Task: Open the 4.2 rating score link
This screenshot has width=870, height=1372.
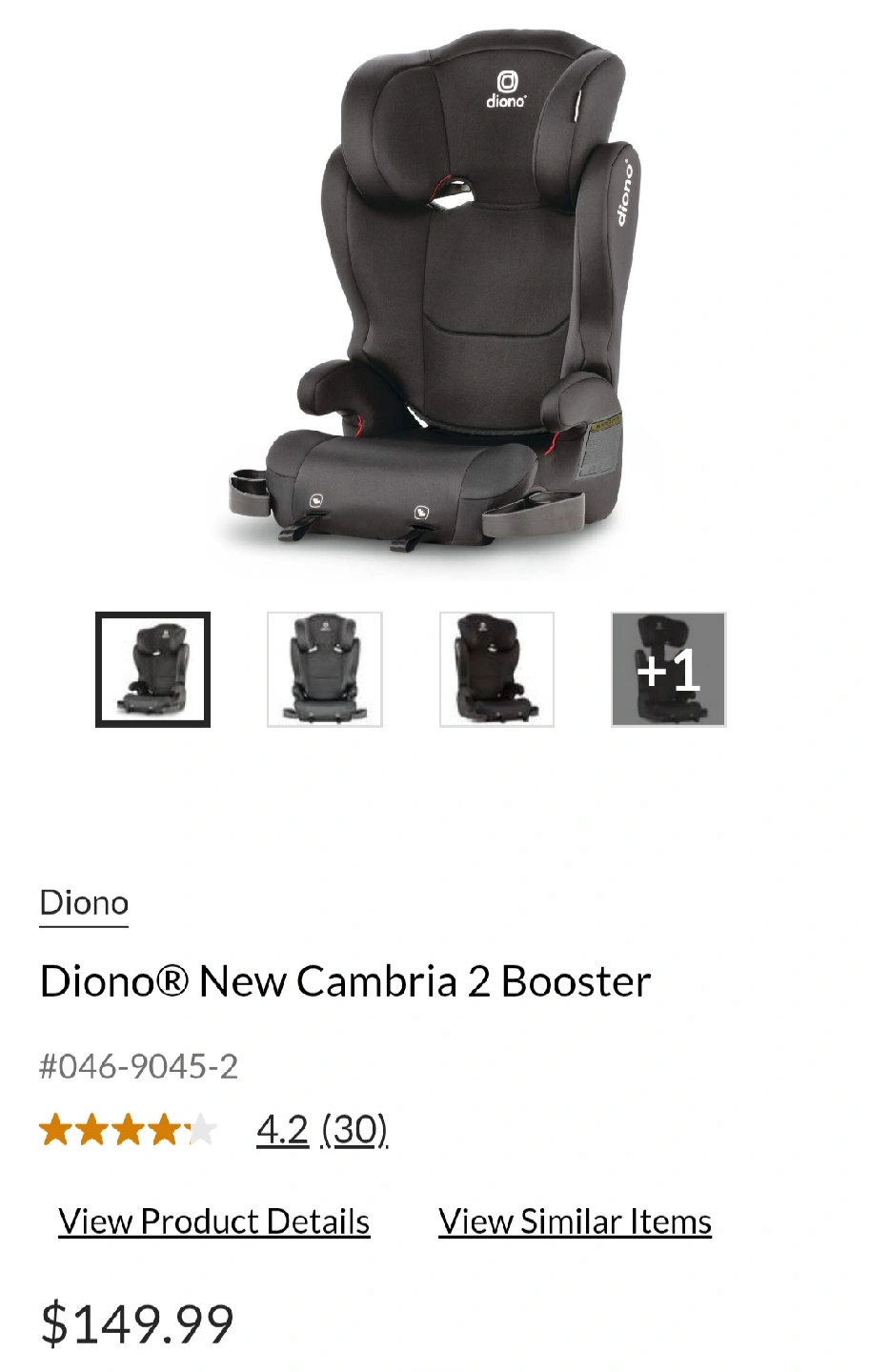Action: (282, 1130)
